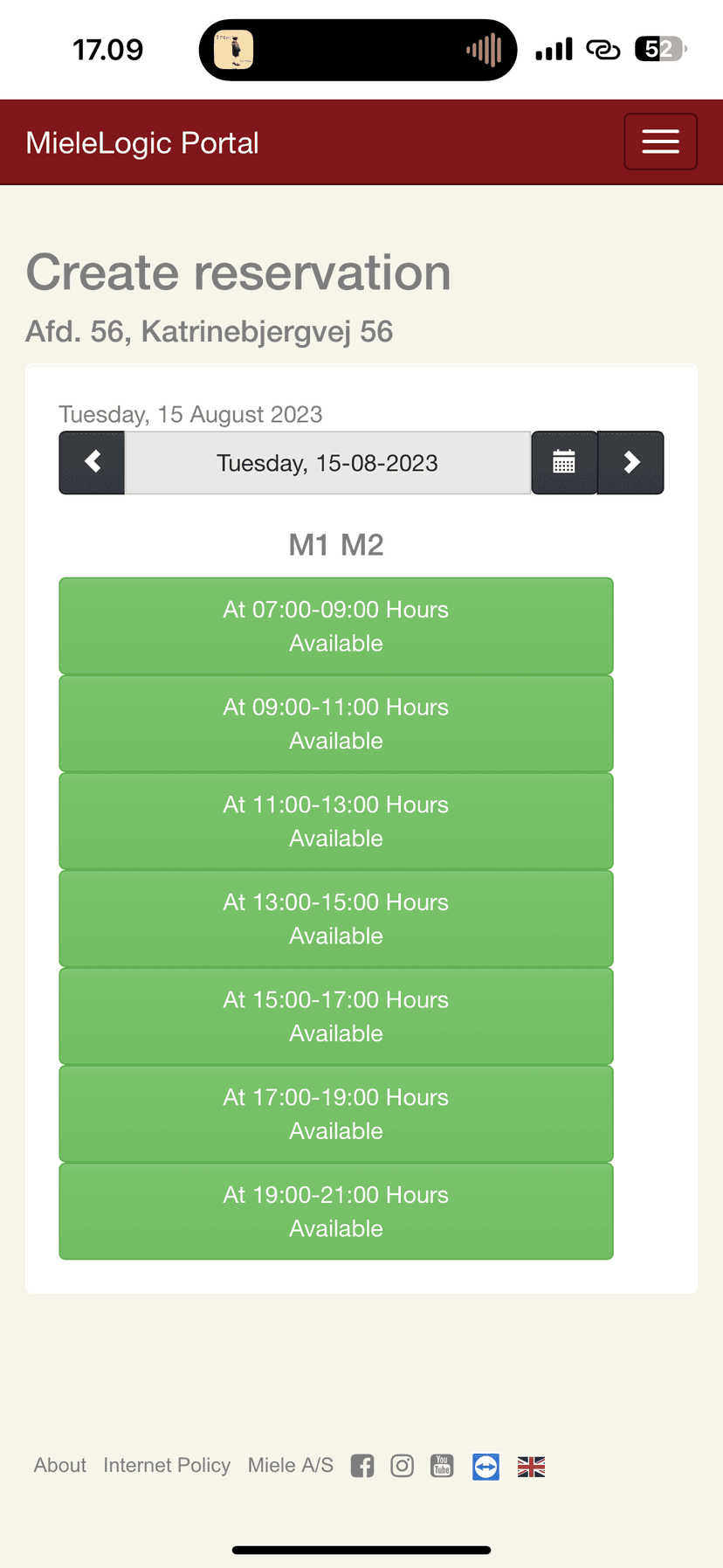
Task: Book the 11:00-13:00 slot
Action: 336,821
